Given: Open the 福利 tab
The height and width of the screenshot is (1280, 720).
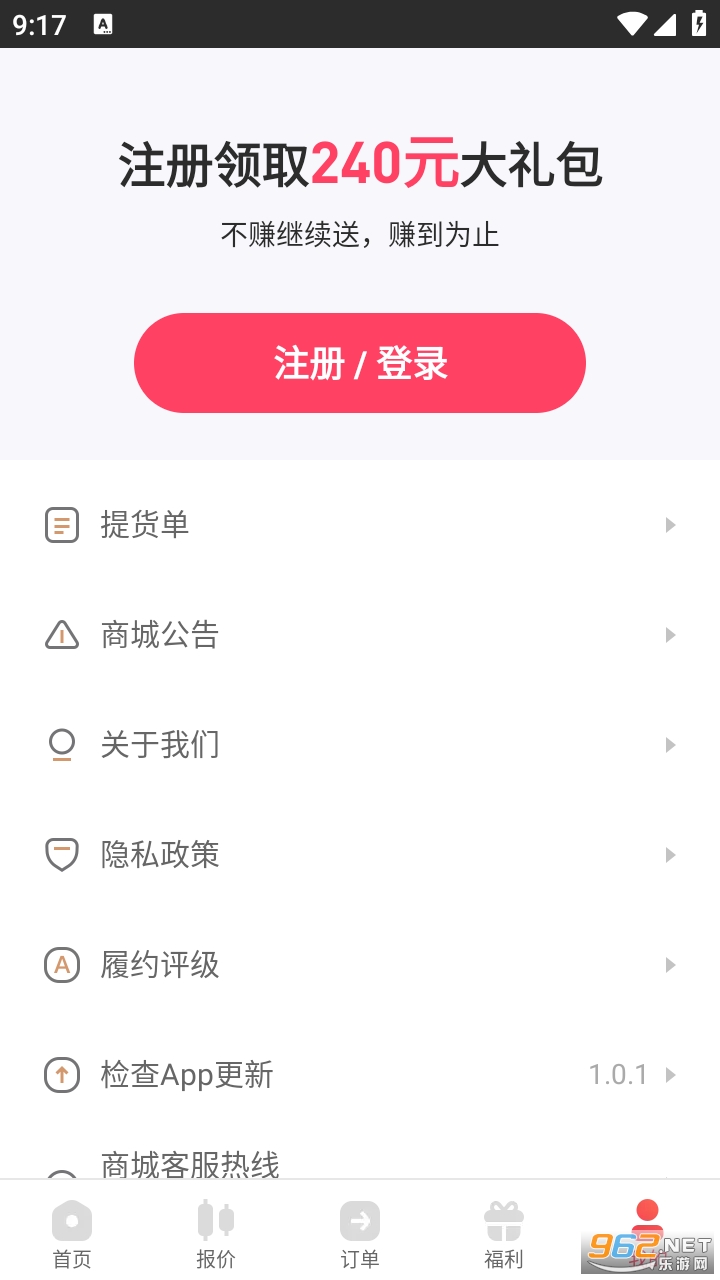Looking at the screenshot, I should (x=504, y=1234).
